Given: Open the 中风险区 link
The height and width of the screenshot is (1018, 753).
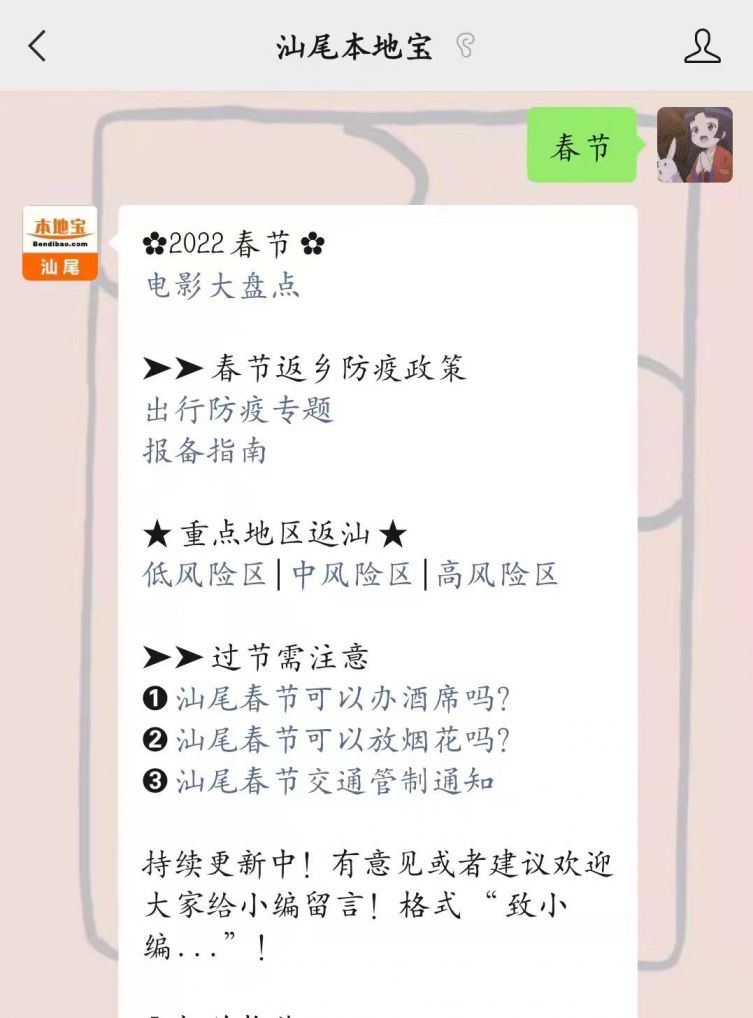Looking at the screenshot, I should coord(352,574).
